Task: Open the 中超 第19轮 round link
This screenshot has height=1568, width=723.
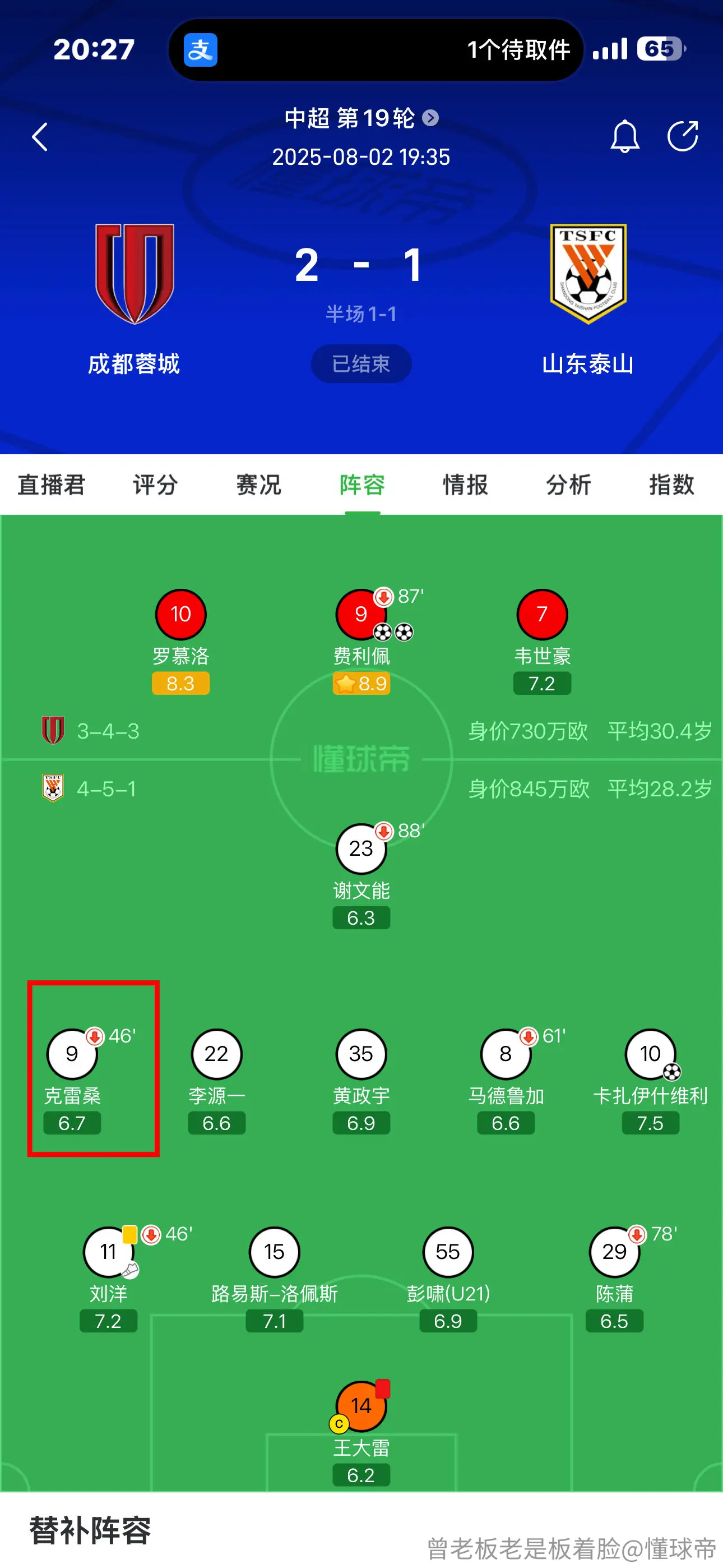Action: [361, 117]
